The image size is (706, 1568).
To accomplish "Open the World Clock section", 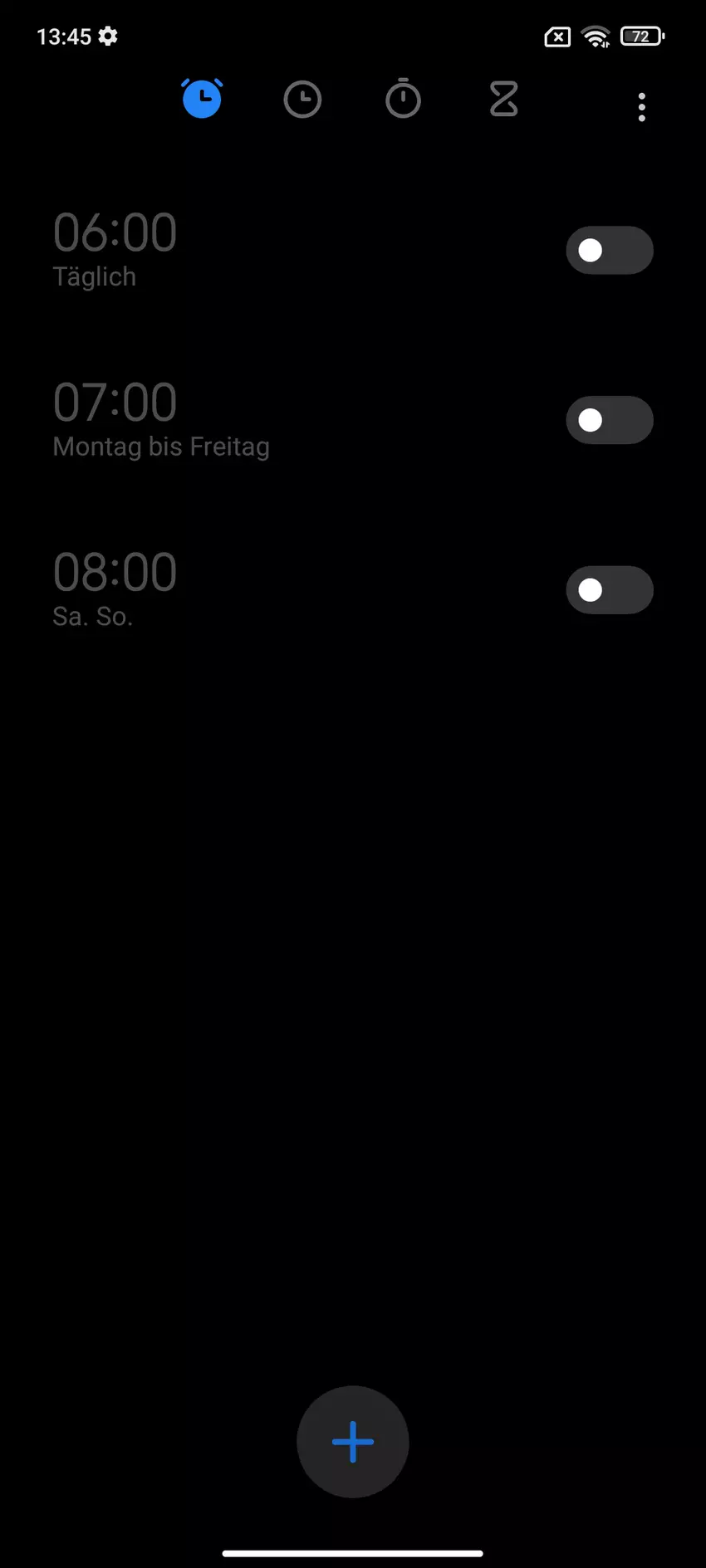I will (302, 99).
